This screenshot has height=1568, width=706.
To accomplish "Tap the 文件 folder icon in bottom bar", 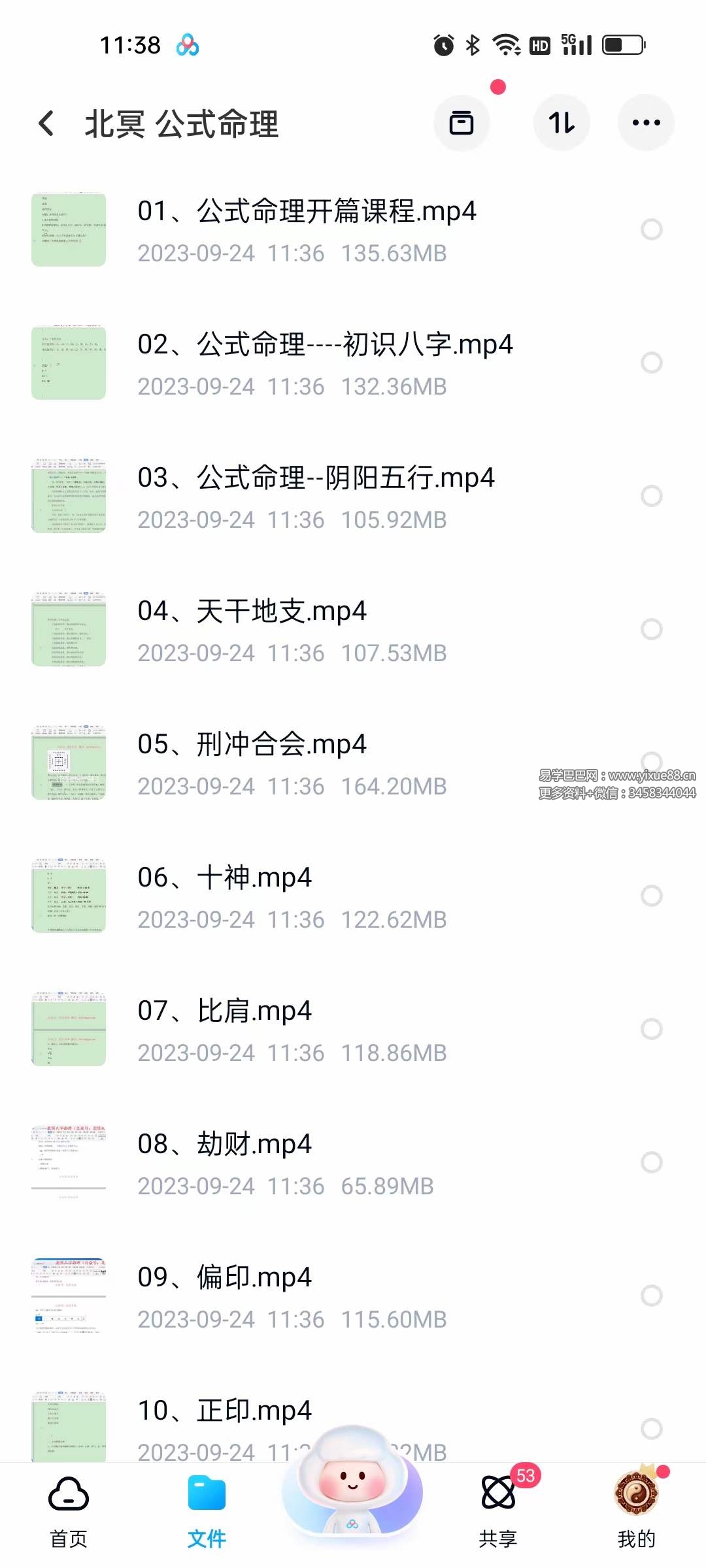I will (207, 1494).
